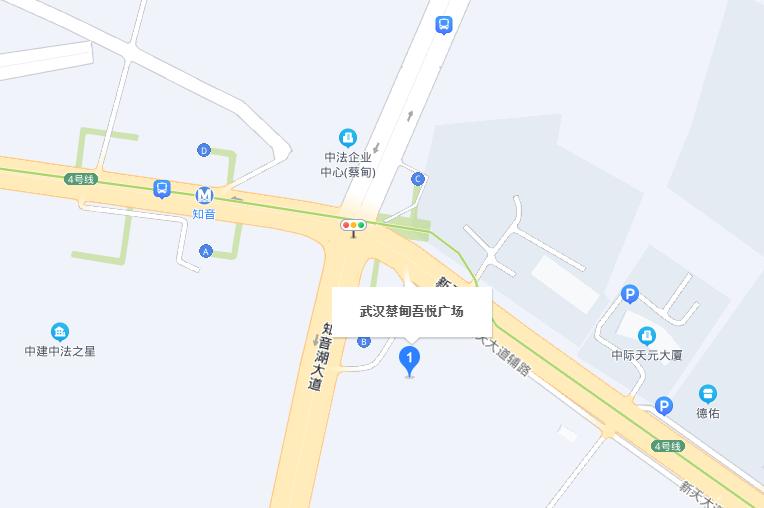Viewport: 764px width, 508px height.
Task: Select metro exit C marker
Action: 418,179
